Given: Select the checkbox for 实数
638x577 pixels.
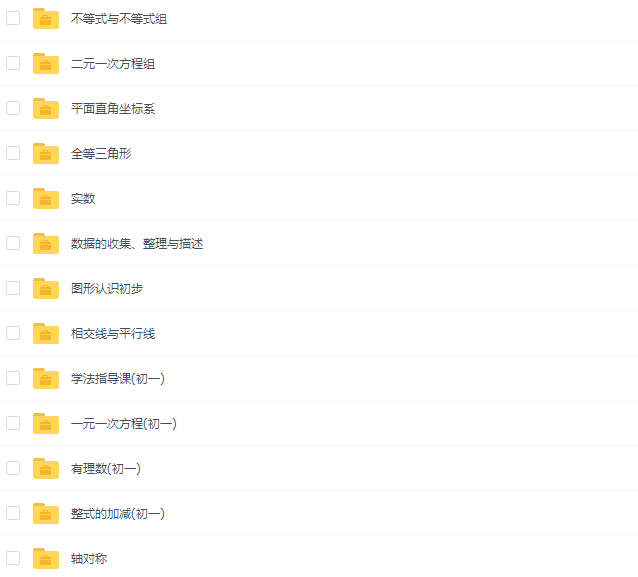Looking at the screenshot, I should pos(13,198).
